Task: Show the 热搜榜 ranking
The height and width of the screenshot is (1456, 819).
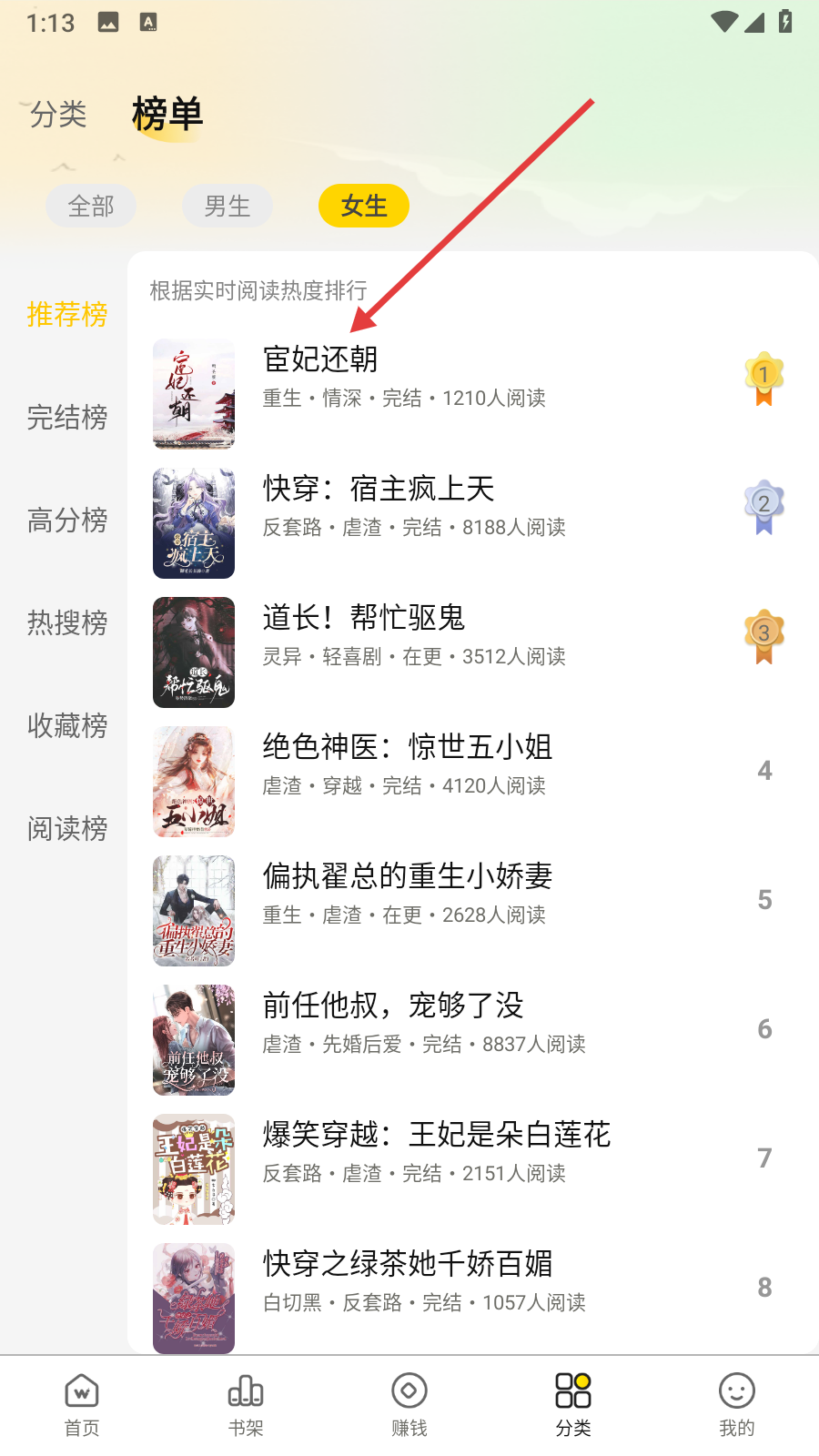Action: (67, 623)
